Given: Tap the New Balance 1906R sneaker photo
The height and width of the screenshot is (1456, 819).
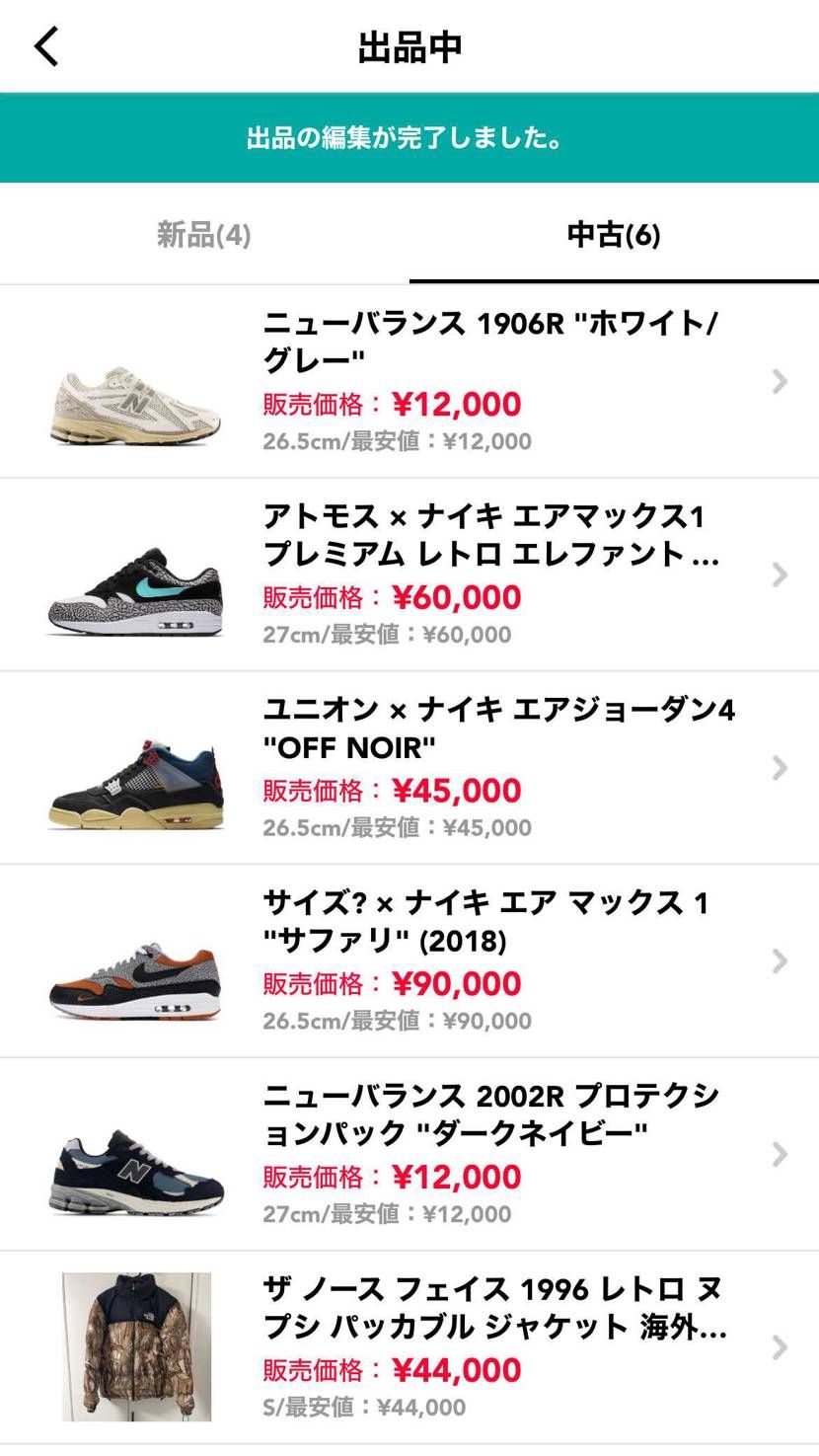Looking at the screenshot, I should 135,410.
